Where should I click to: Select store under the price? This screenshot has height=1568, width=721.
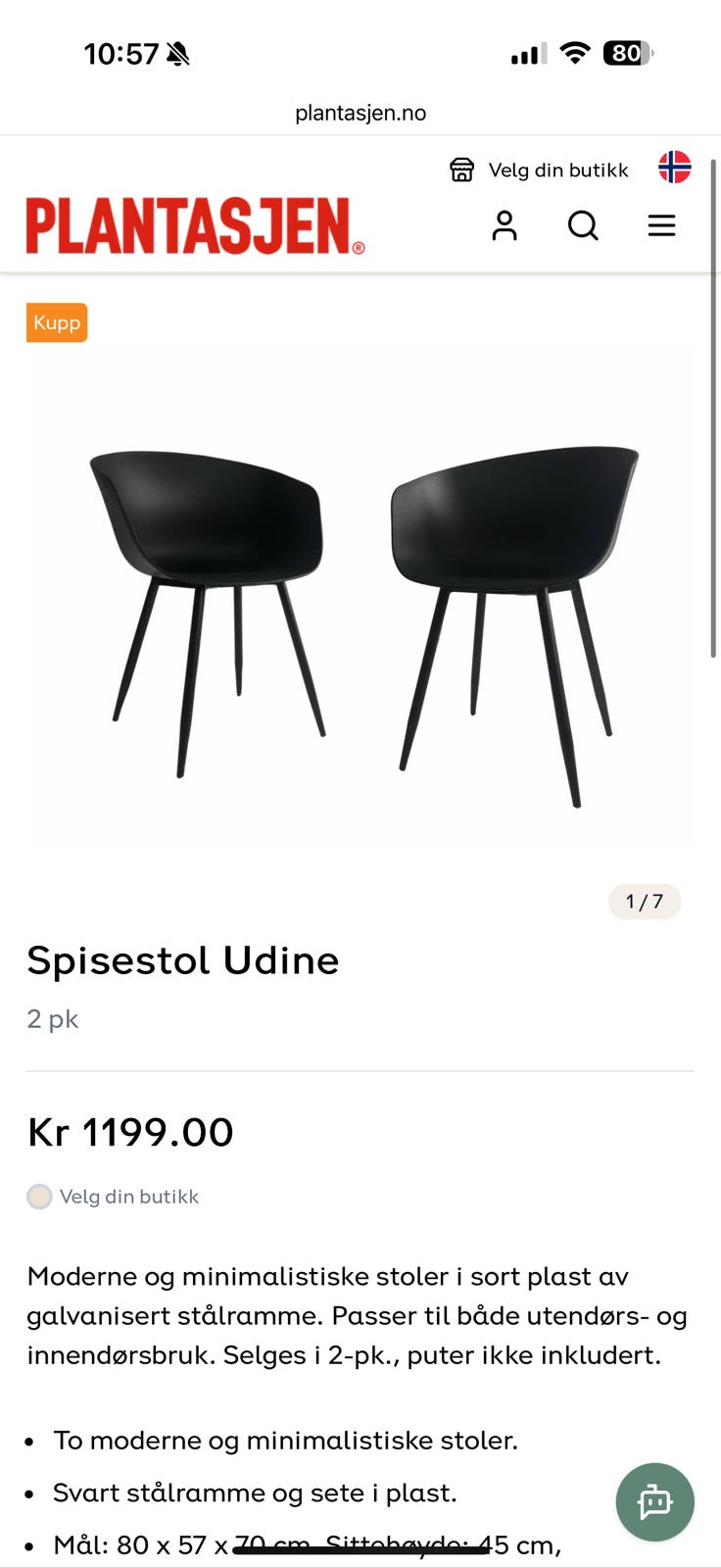click(114, 1197)
